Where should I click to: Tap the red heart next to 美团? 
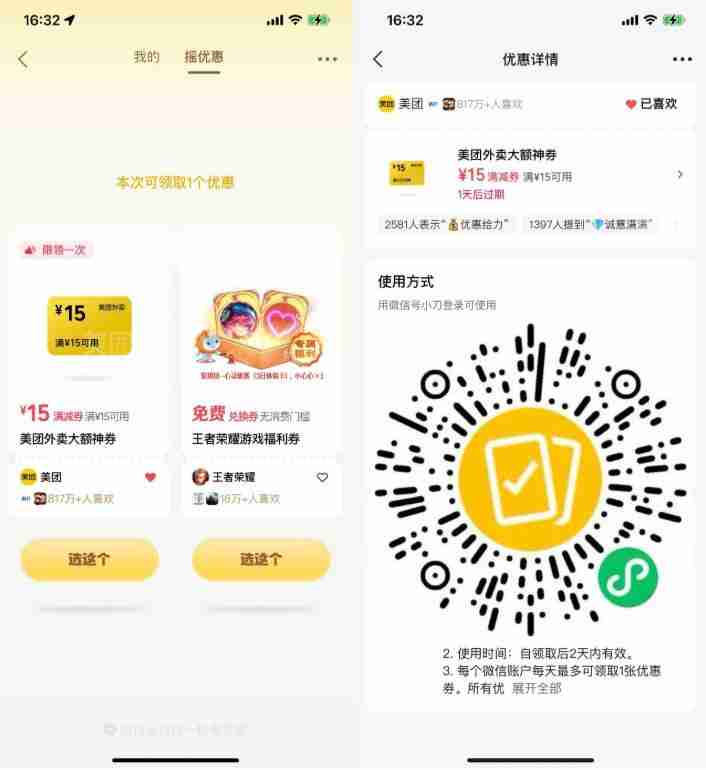[x=151, y=477]
